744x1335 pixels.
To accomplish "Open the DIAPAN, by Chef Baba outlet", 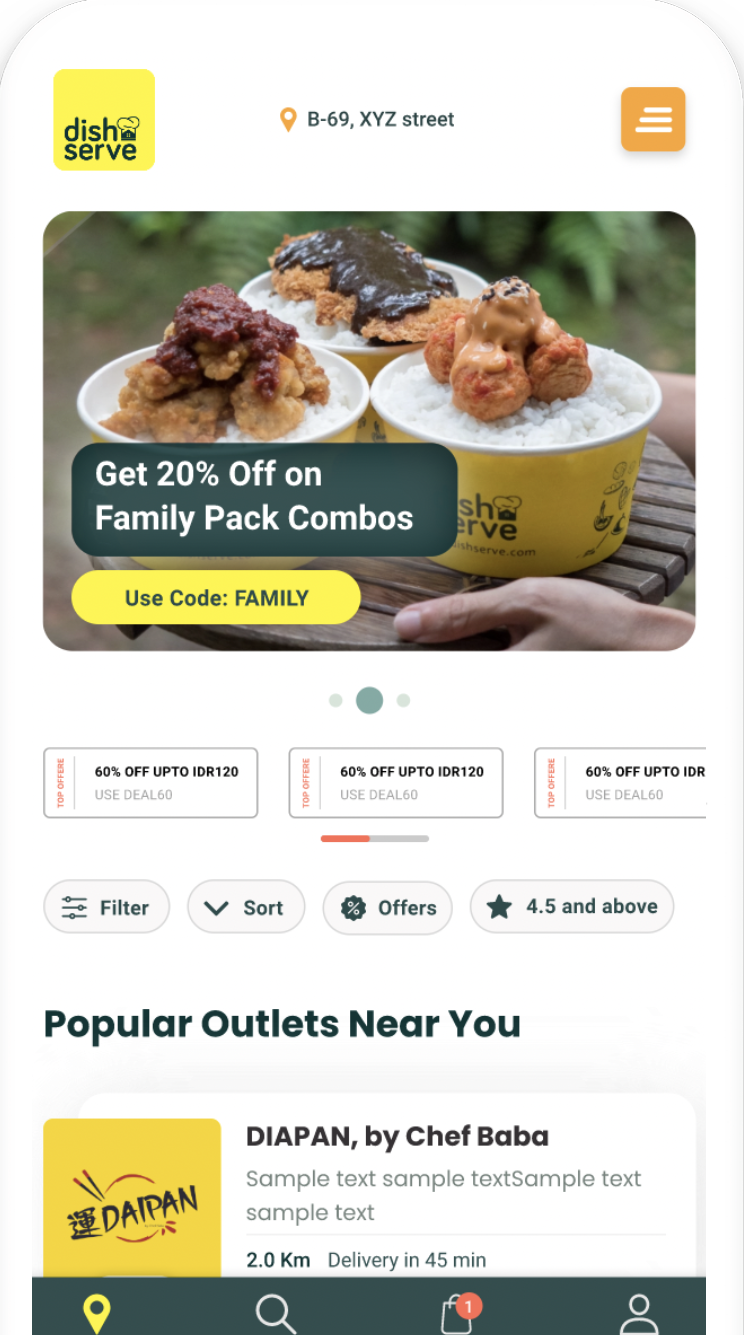I will (x=397, y=1137).
